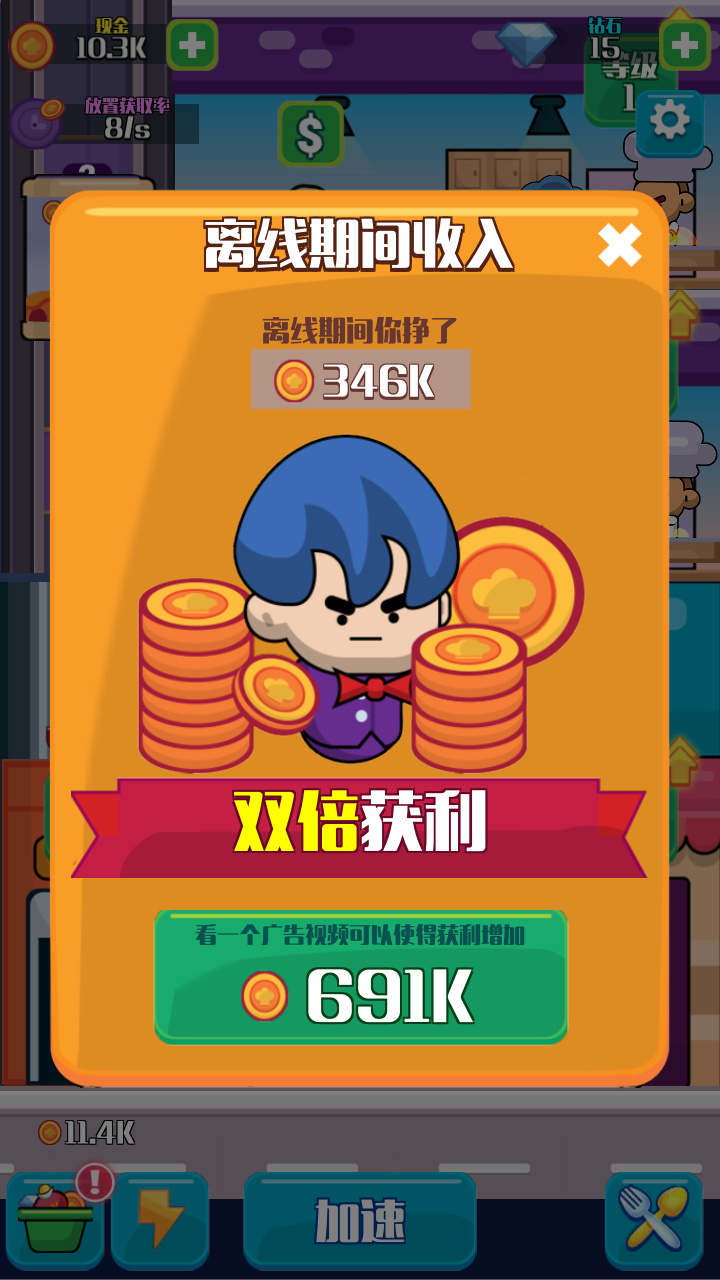
Task: Watch an ad to earn 691K
Action: tap(361, 977)
